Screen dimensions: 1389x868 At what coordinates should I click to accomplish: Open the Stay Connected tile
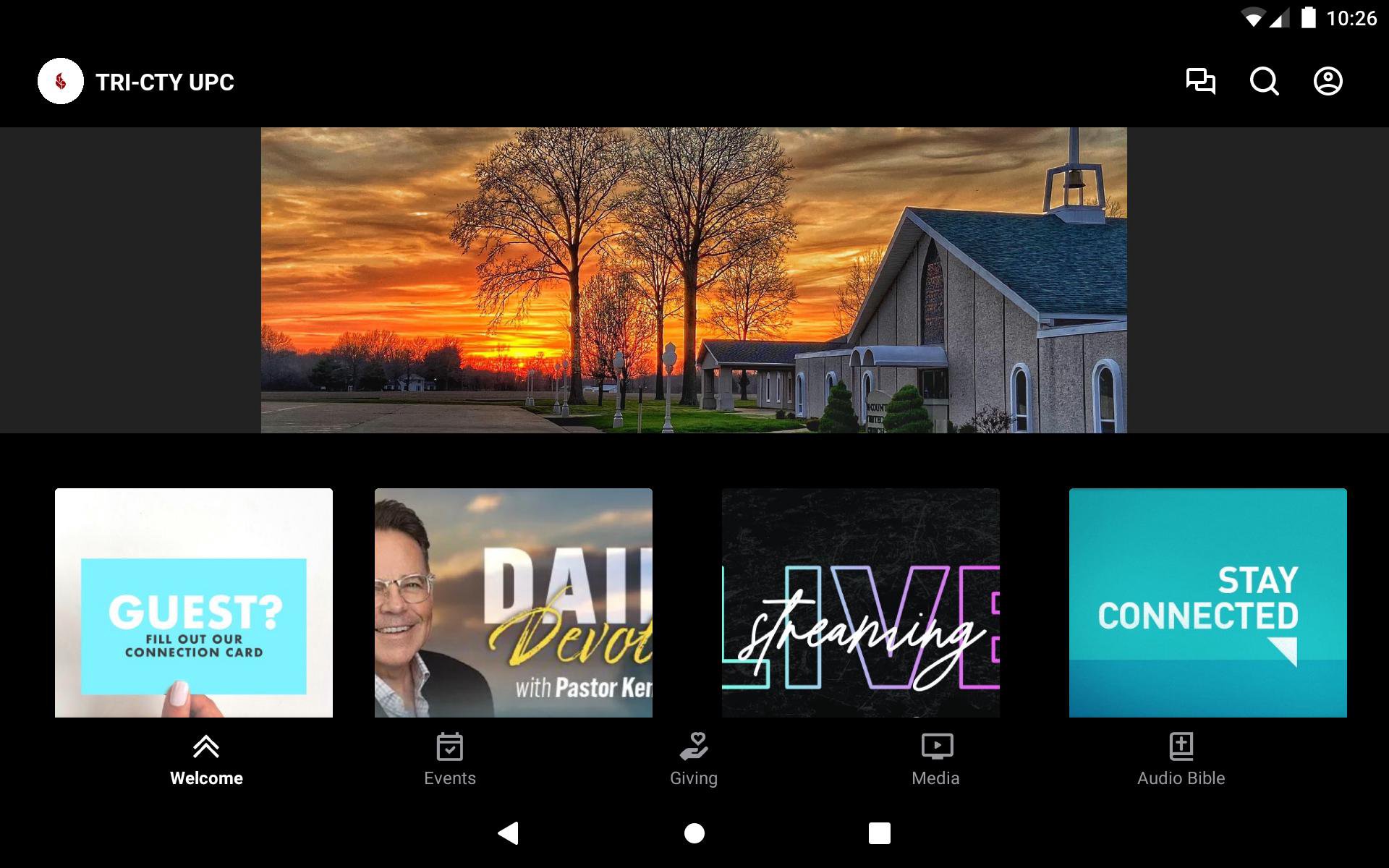[x=1207, y=603]
